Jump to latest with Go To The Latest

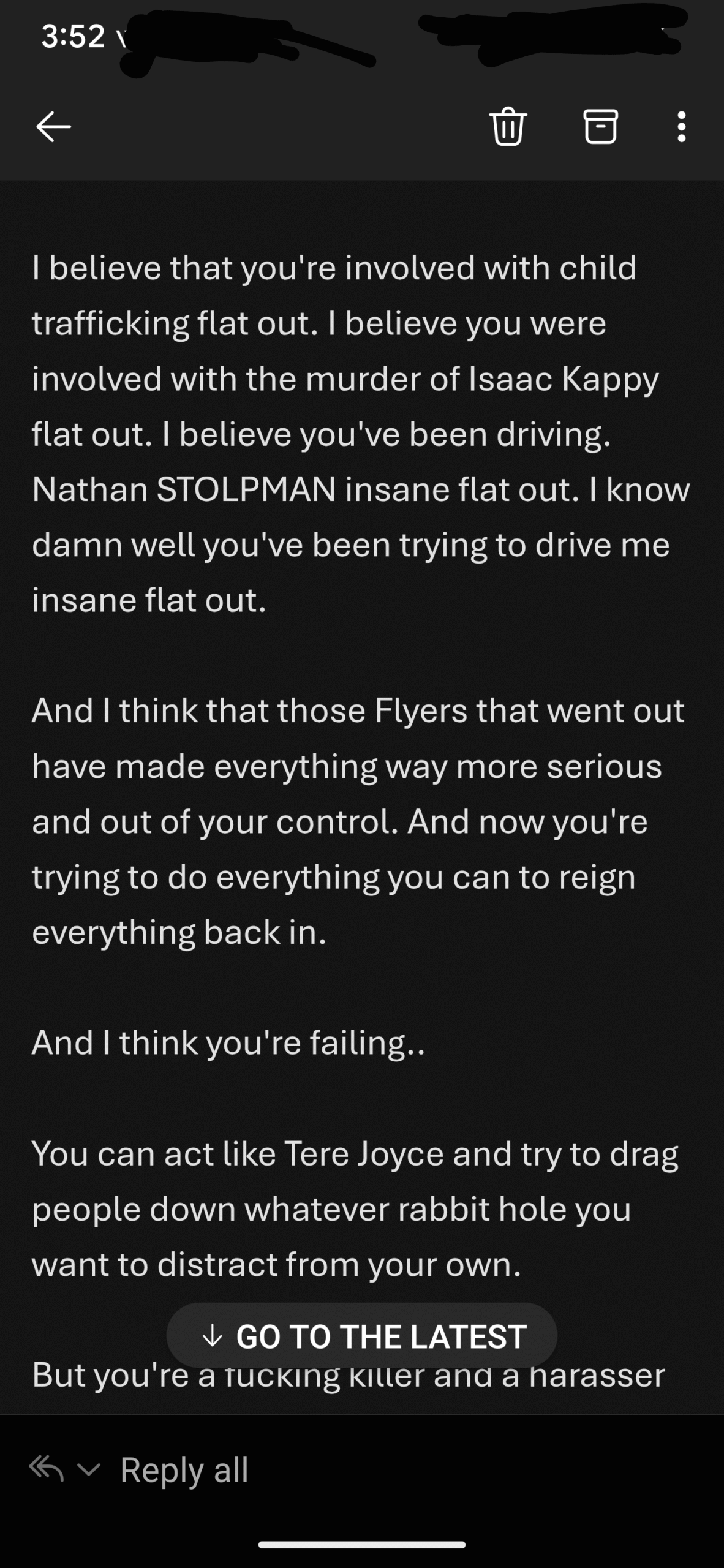pos(362,1336)
